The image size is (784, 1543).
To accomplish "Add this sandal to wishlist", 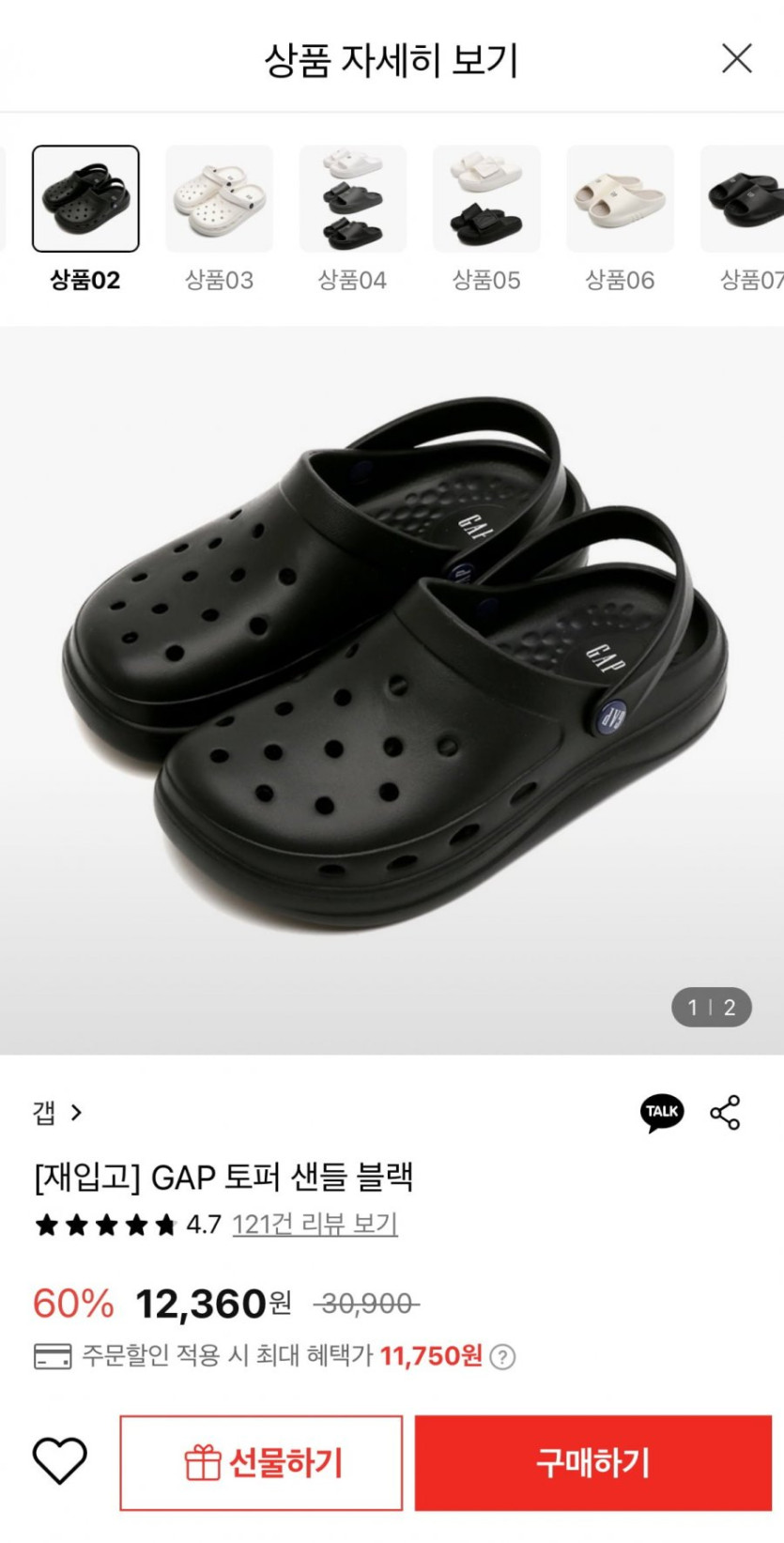I will pyautogui.click(x=60, y=1461).
